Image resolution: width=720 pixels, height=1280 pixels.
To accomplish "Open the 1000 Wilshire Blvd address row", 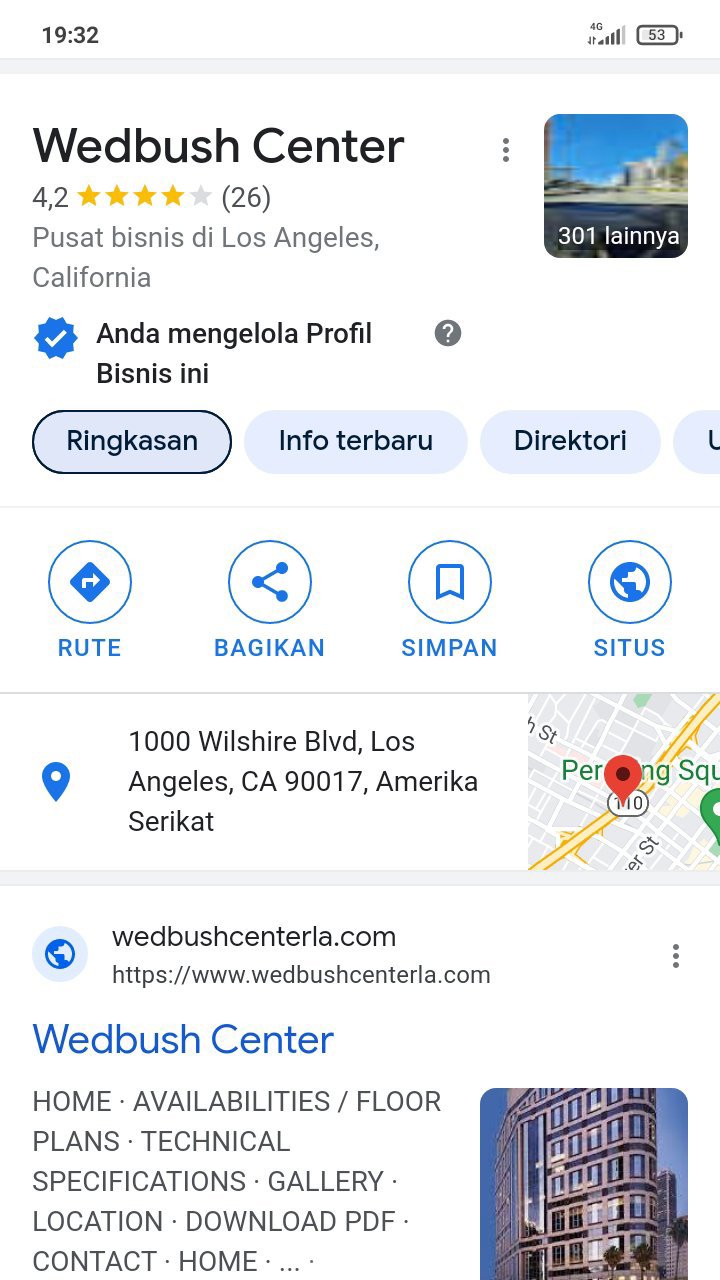I will tap(300, 781).
